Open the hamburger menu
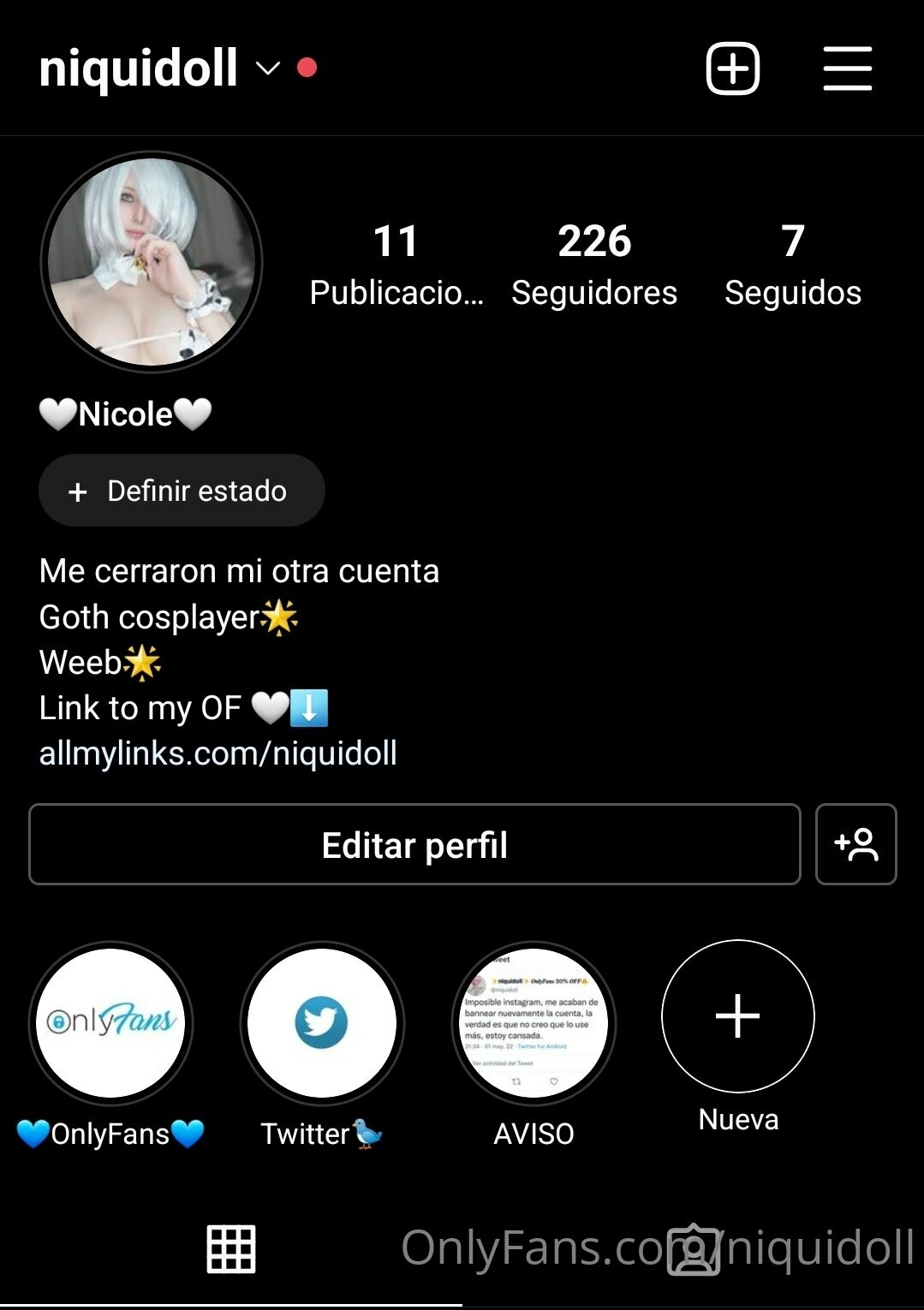Viewport: 924px width, 1310px height. pyautogui.click(x=847, y=68)
